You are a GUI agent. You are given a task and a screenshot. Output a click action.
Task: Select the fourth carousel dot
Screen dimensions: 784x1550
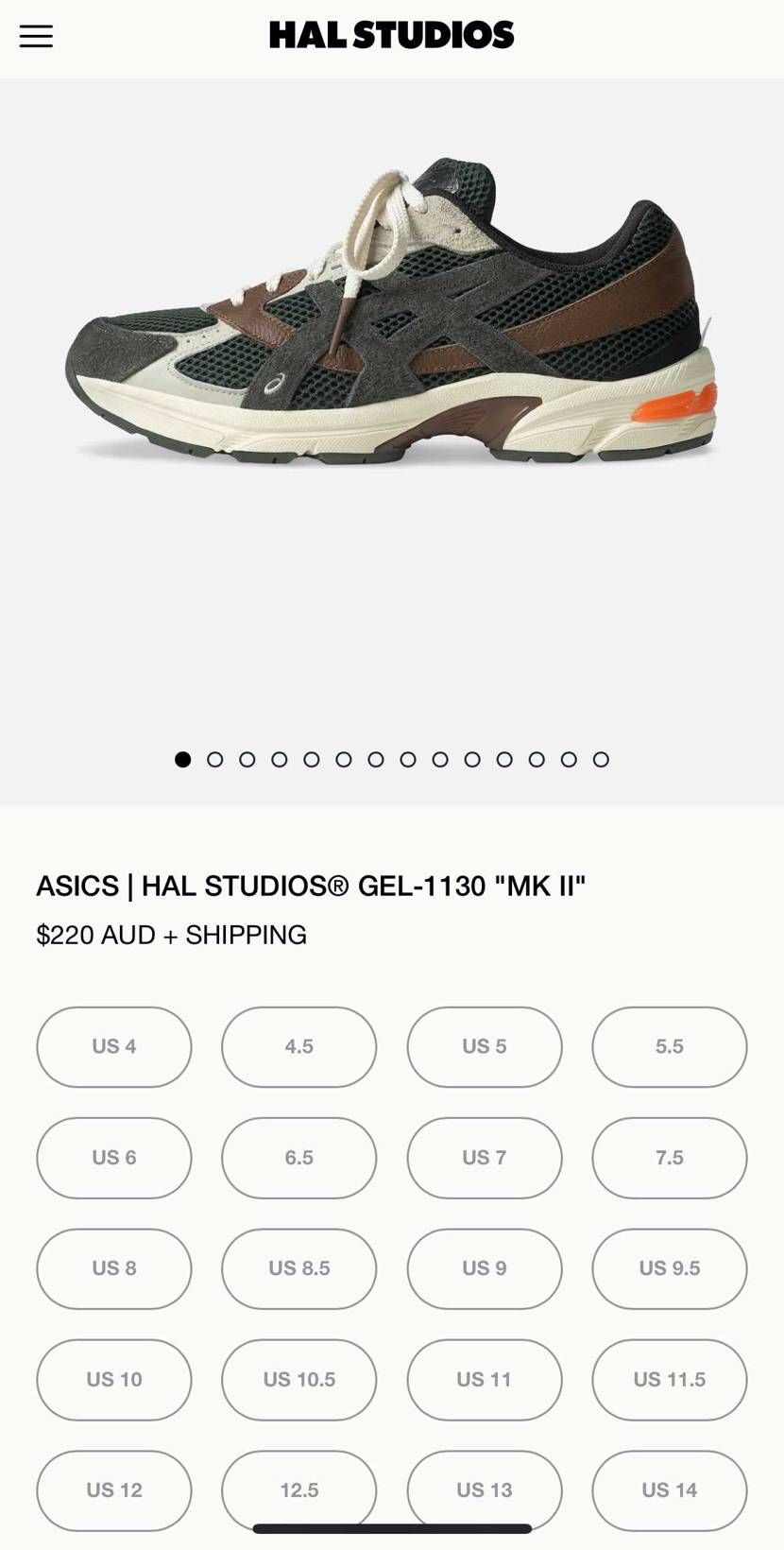(279, 758)
